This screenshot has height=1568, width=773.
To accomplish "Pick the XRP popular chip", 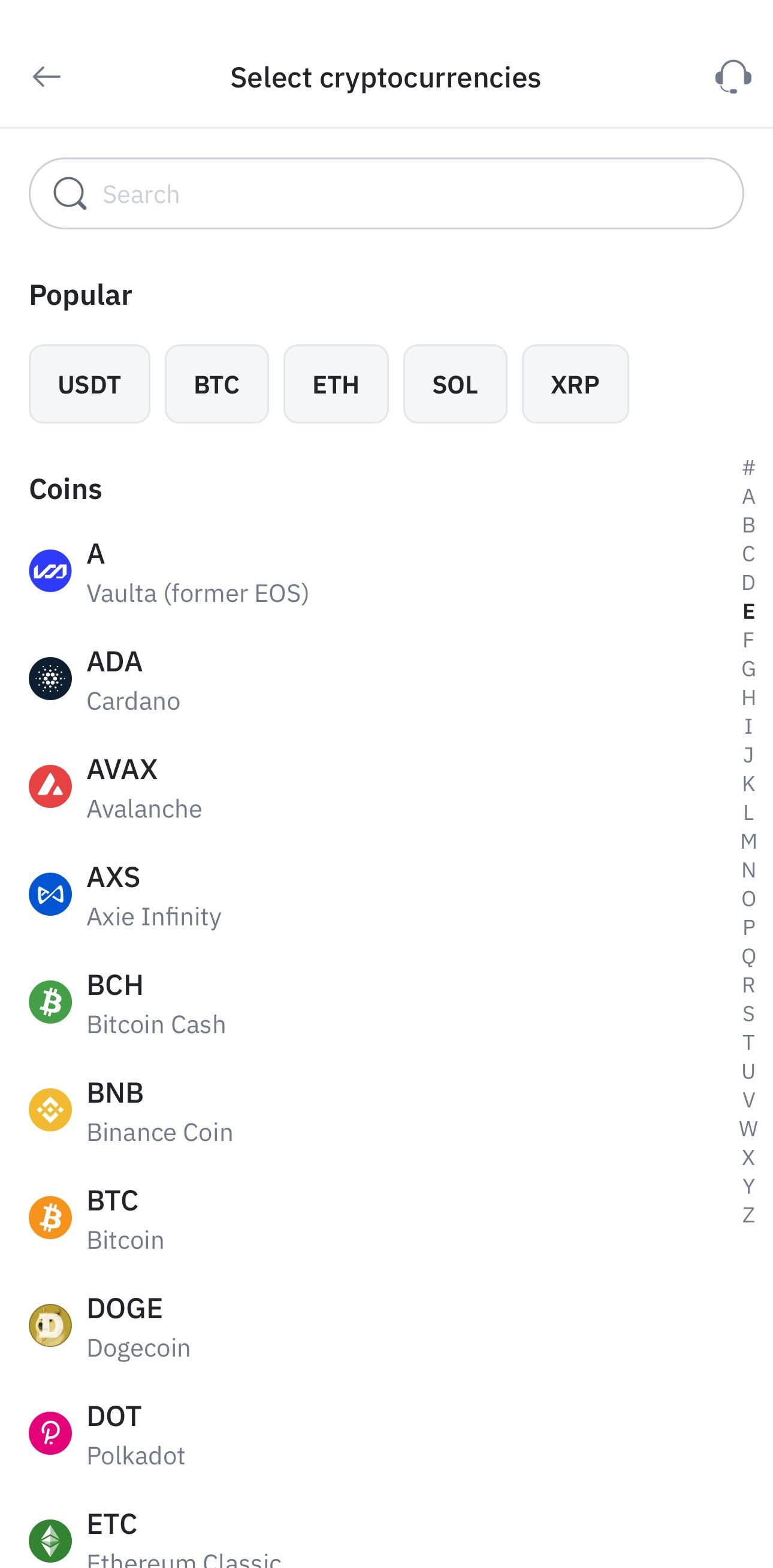I will (x=576, y=384).
